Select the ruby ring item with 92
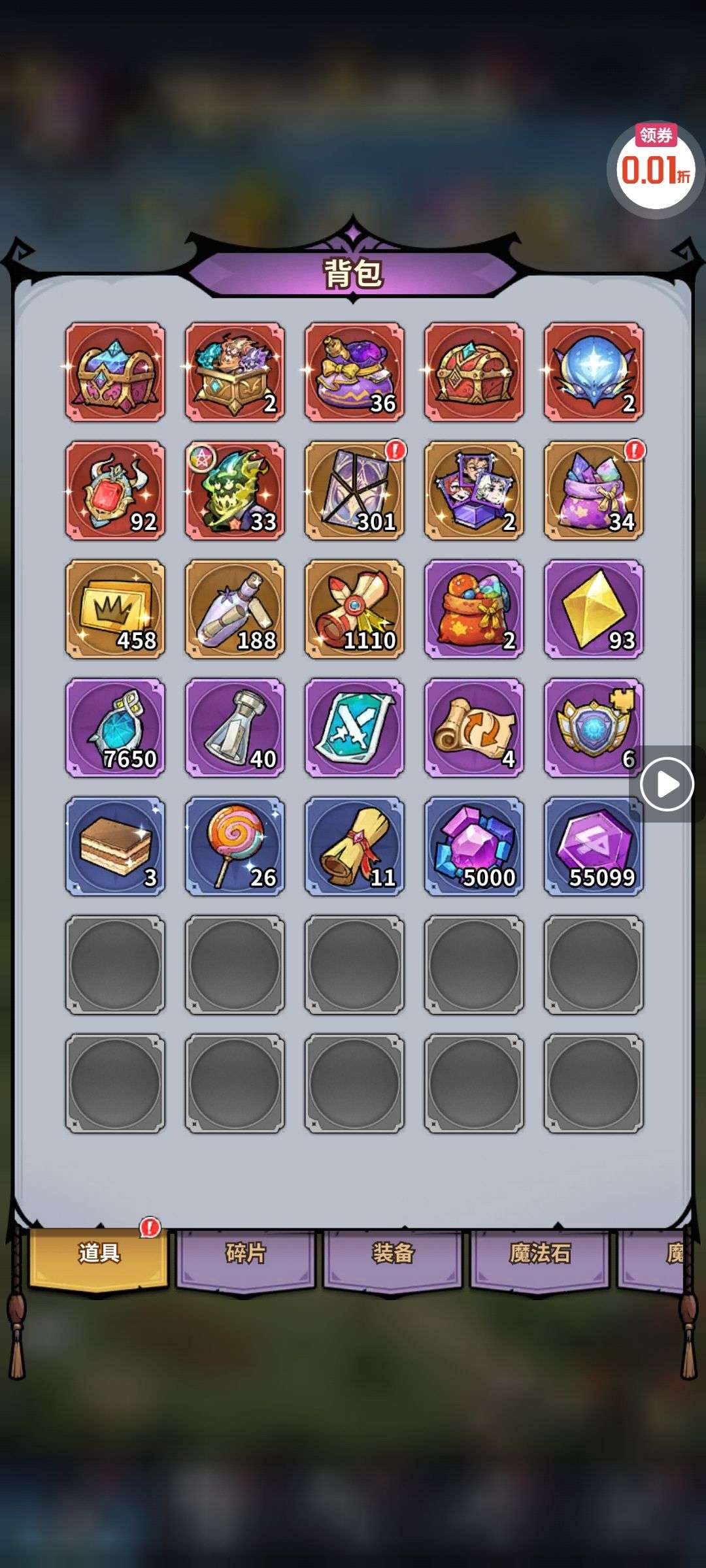 115,491
